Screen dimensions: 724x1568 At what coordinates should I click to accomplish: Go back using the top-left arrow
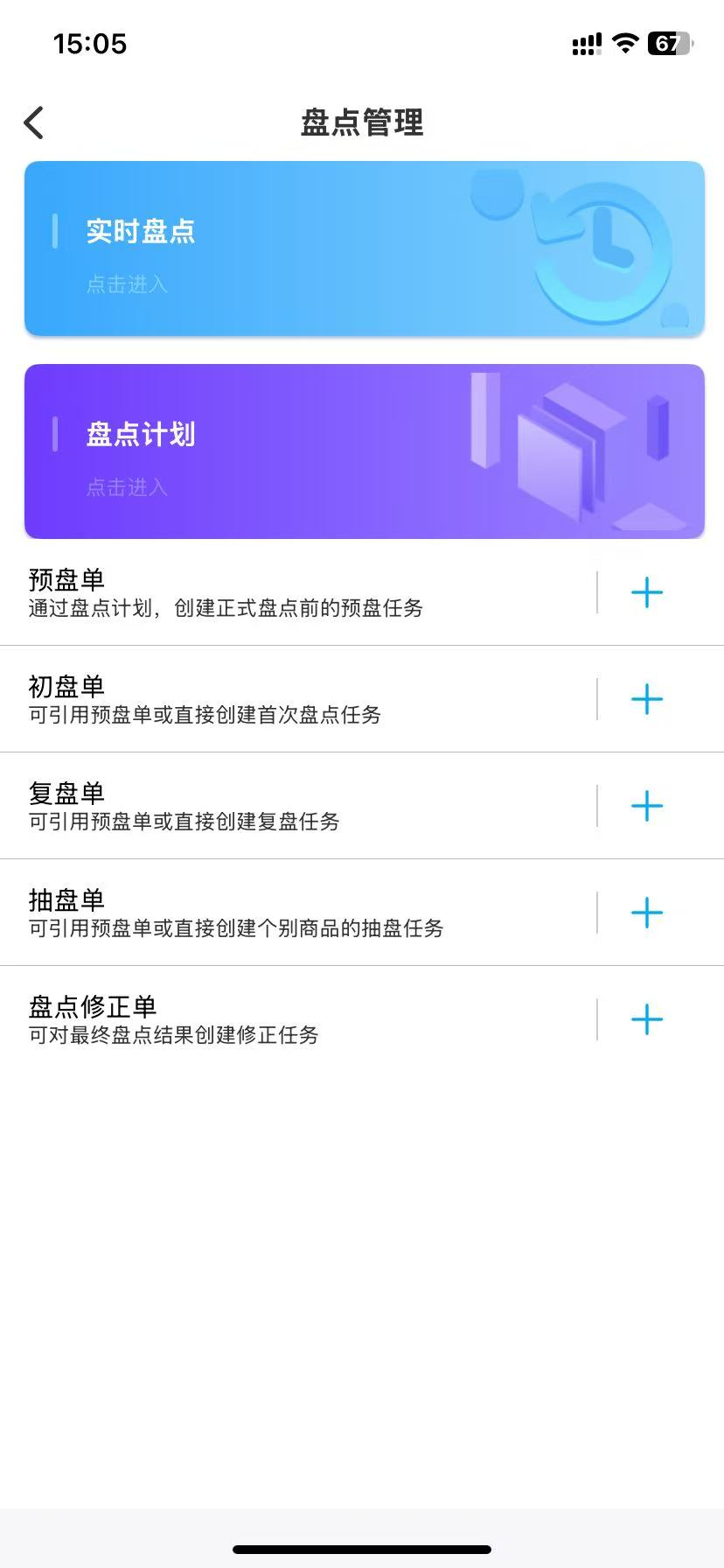(33, 122)
